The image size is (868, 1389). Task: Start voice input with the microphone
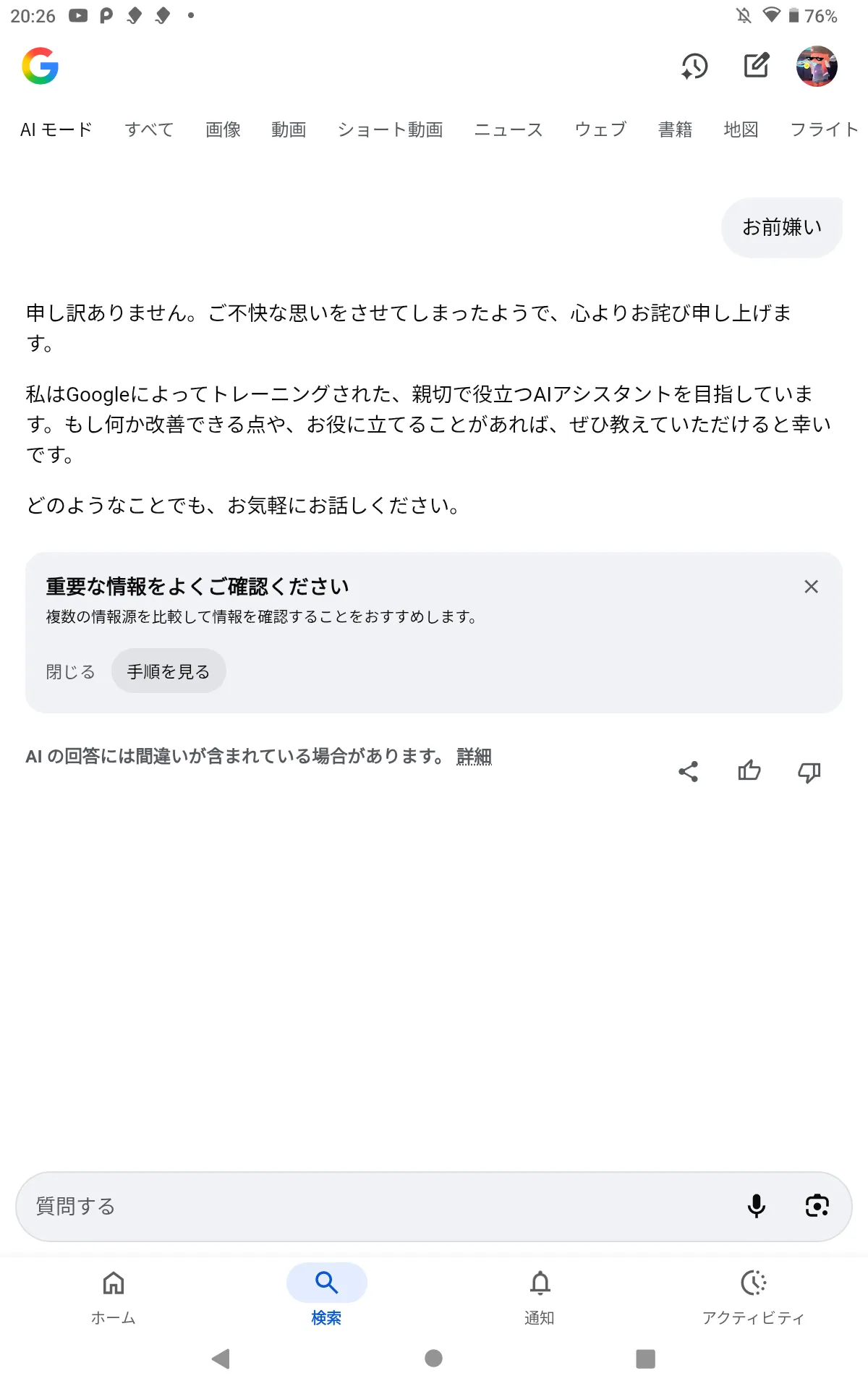757,1206
